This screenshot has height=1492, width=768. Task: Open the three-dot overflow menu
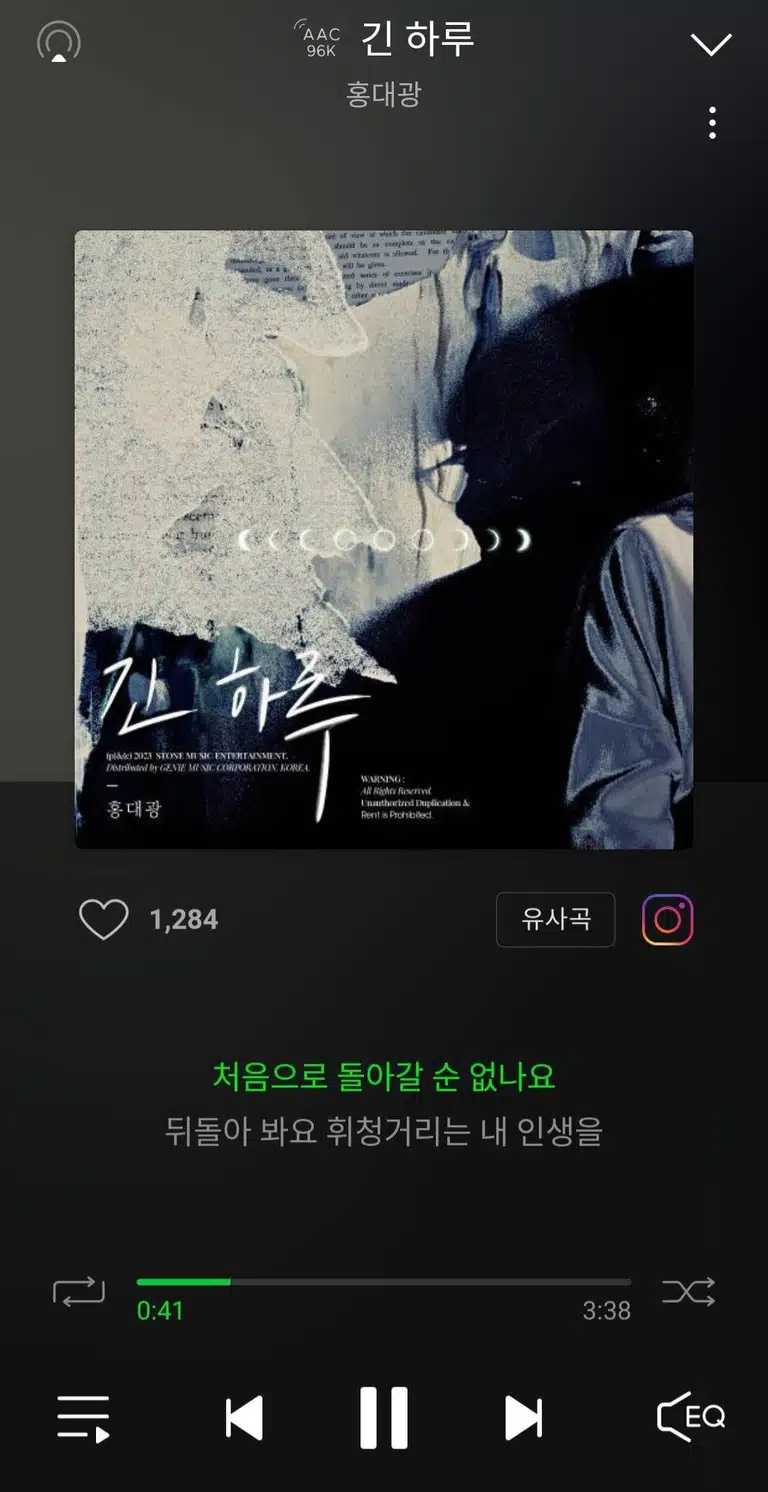coord(712,123)
